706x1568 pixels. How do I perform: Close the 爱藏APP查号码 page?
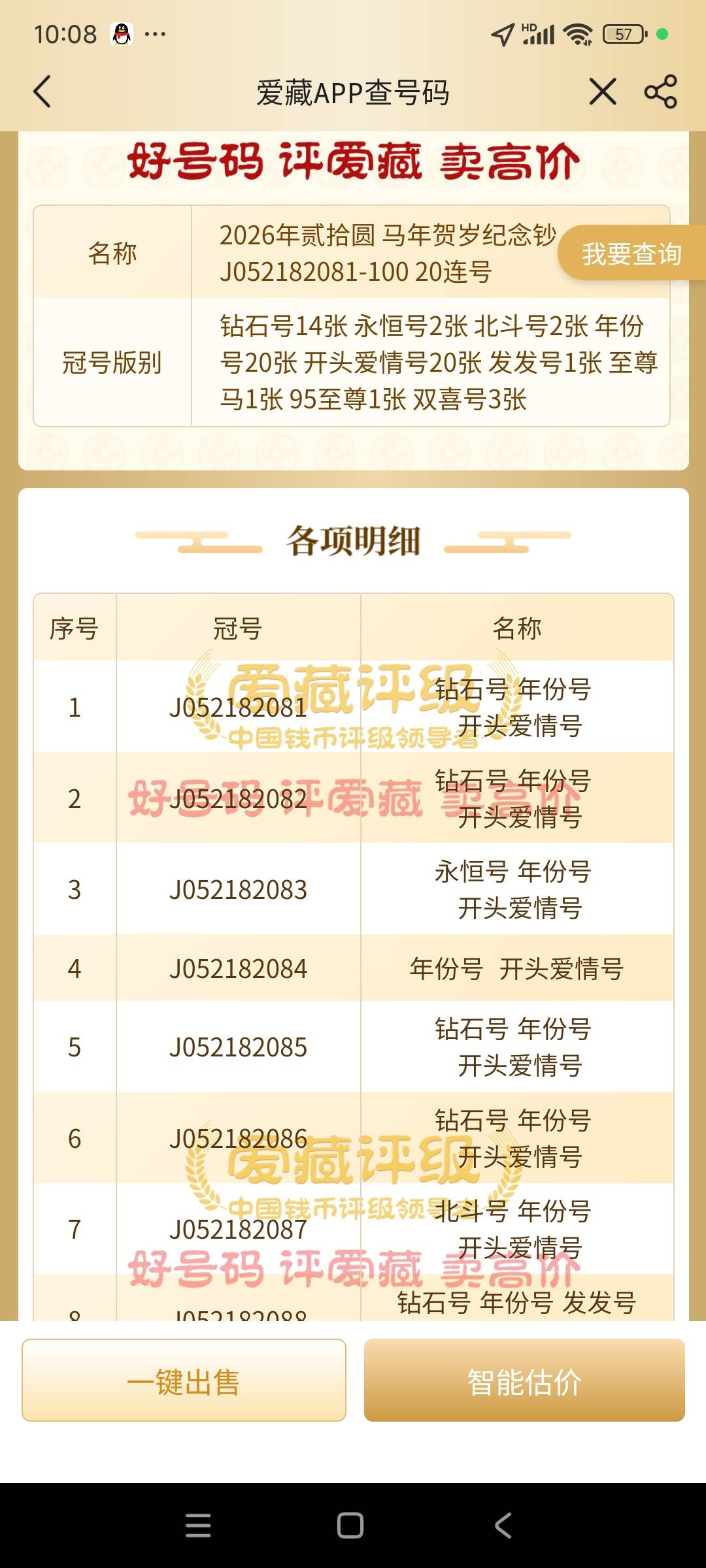[x=602, y=91]
